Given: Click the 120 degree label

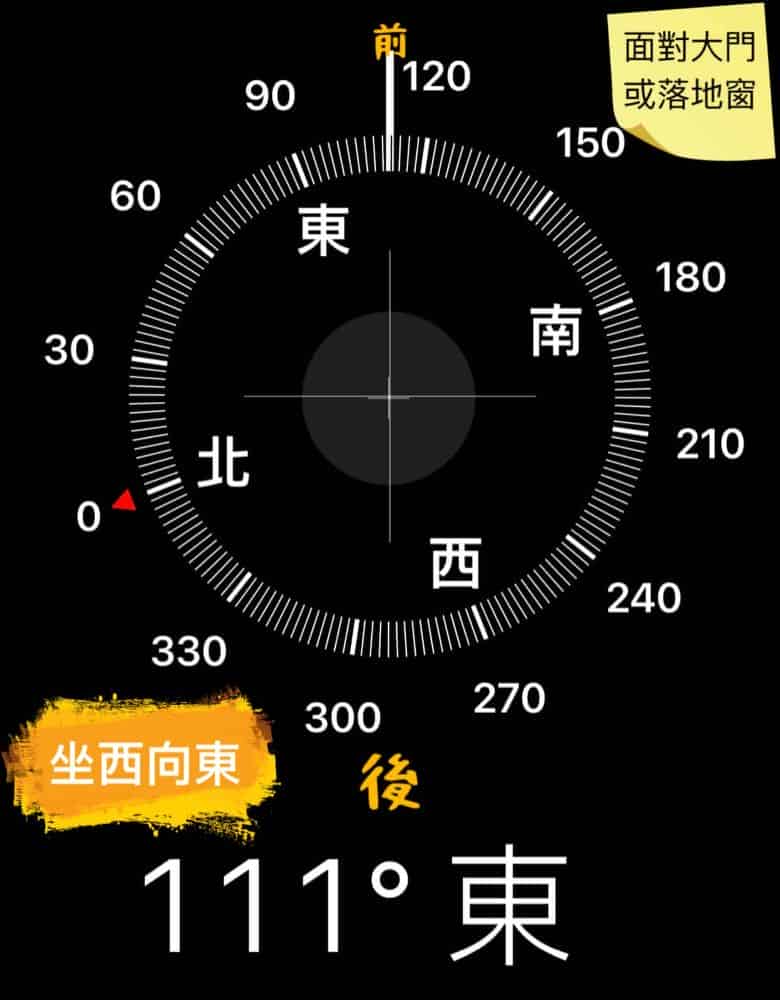Looking at the screenshot, I should point(438,75).
